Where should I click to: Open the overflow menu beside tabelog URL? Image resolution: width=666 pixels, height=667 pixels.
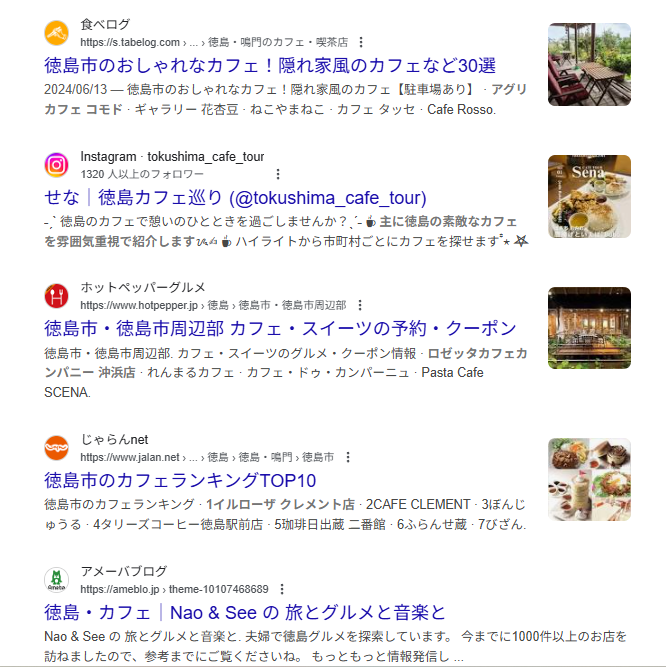361,42
